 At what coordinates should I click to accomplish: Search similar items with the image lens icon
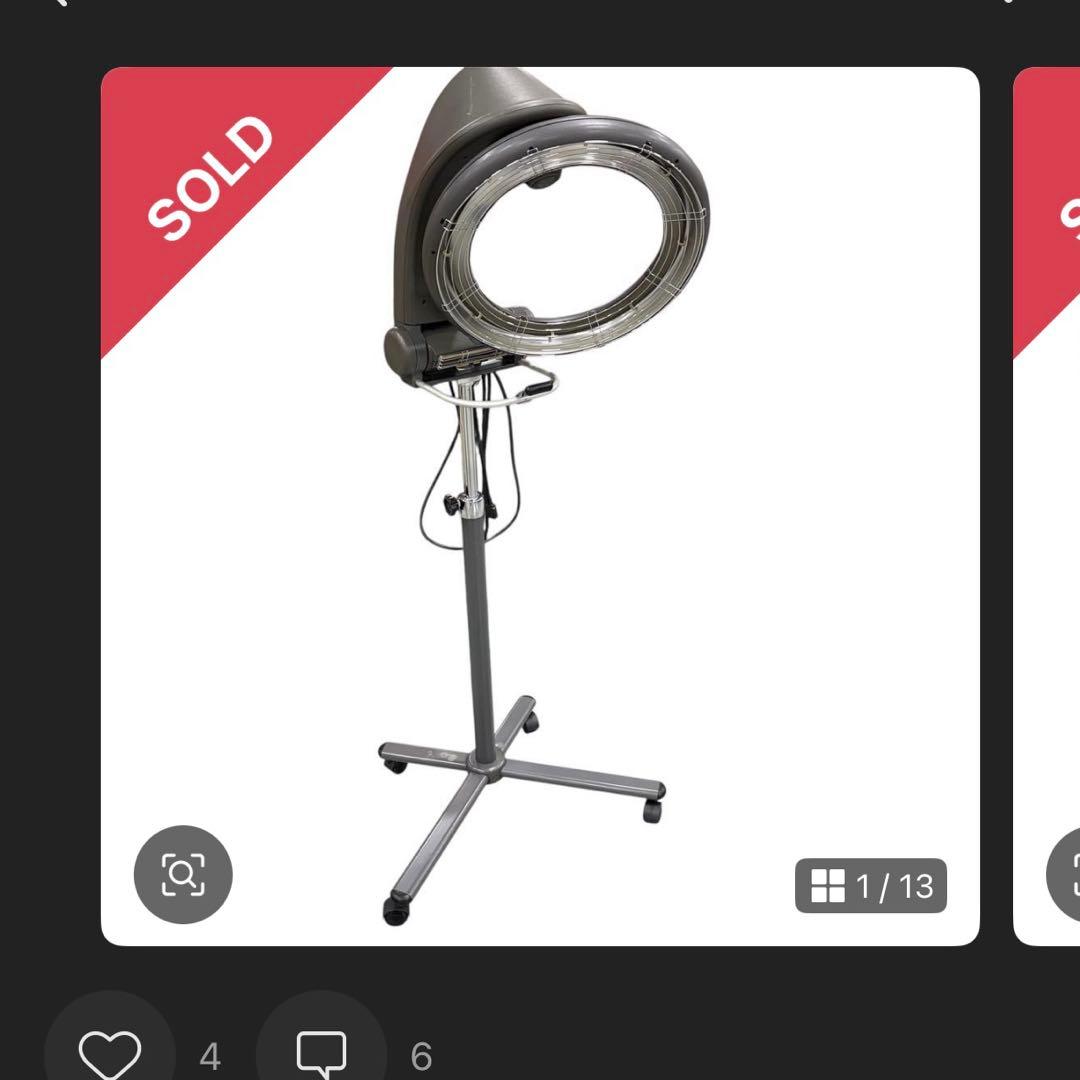(183, 875)
